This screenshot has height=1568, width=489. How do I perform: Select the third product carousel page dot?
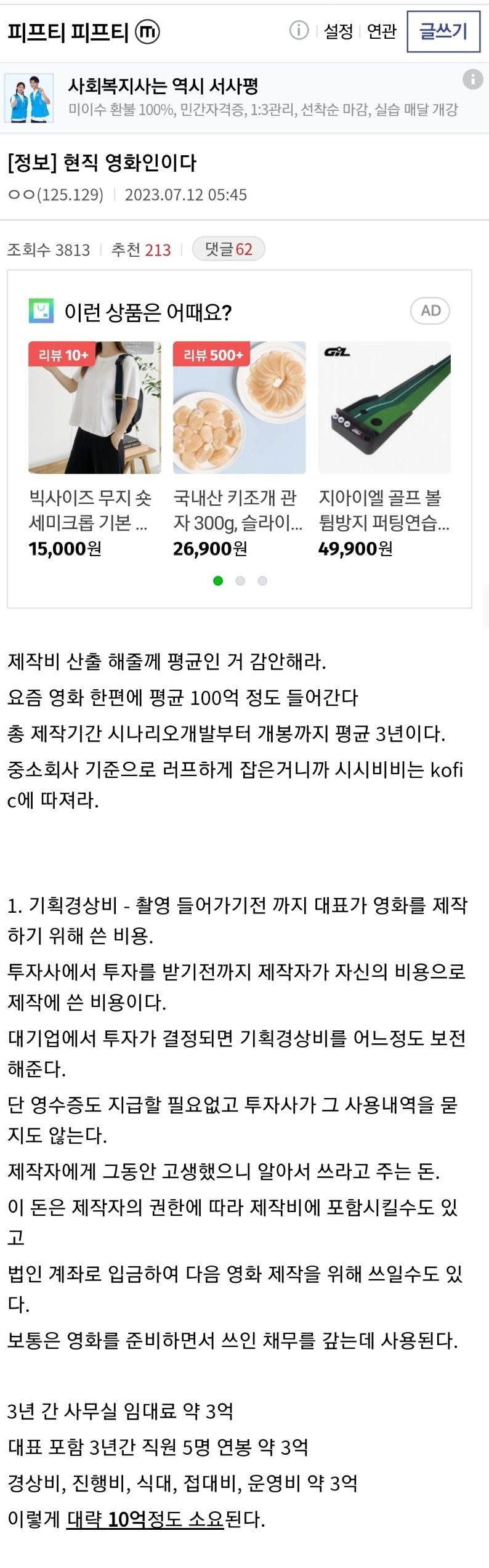click(x=262, y=581)
